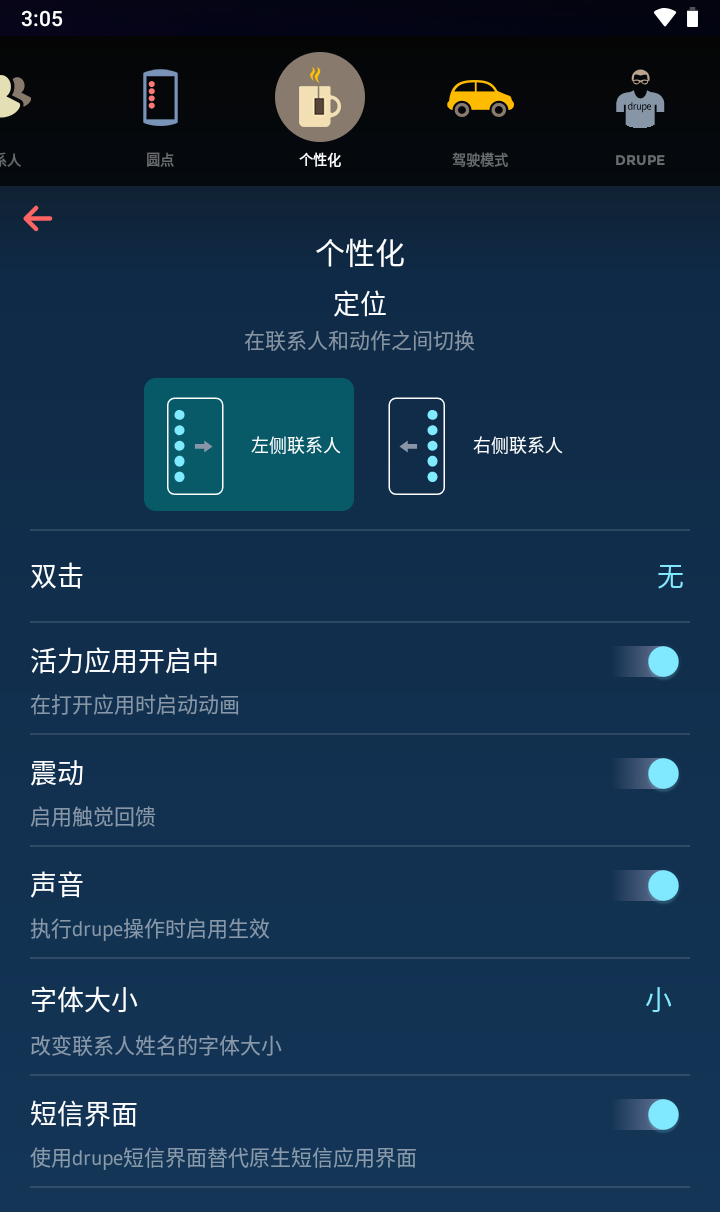The width and height of the screenshot is (720, 1212).
Task: Toggle the 声音 sound switch
Action: click(645, 885)
